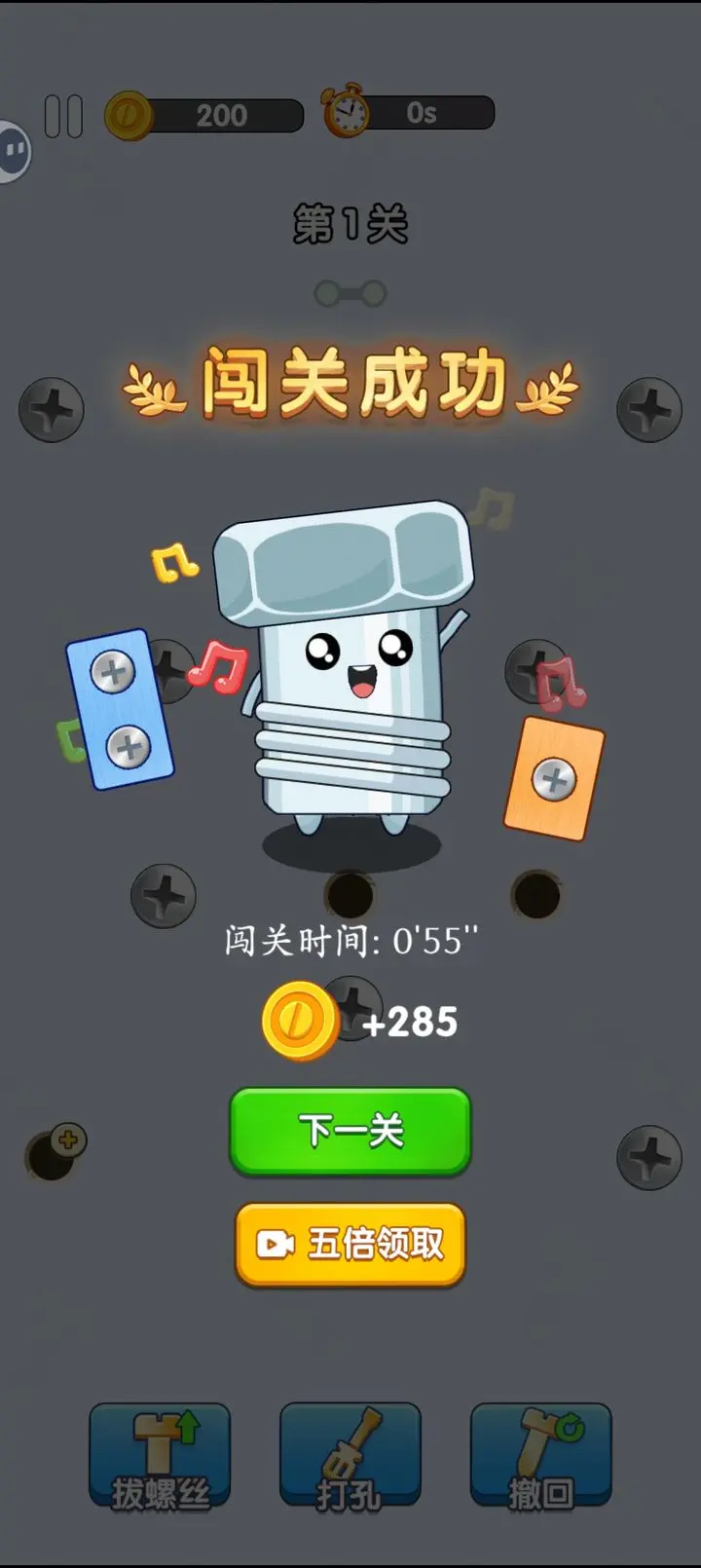Open the floating face icon on the side

pos(14,151)
